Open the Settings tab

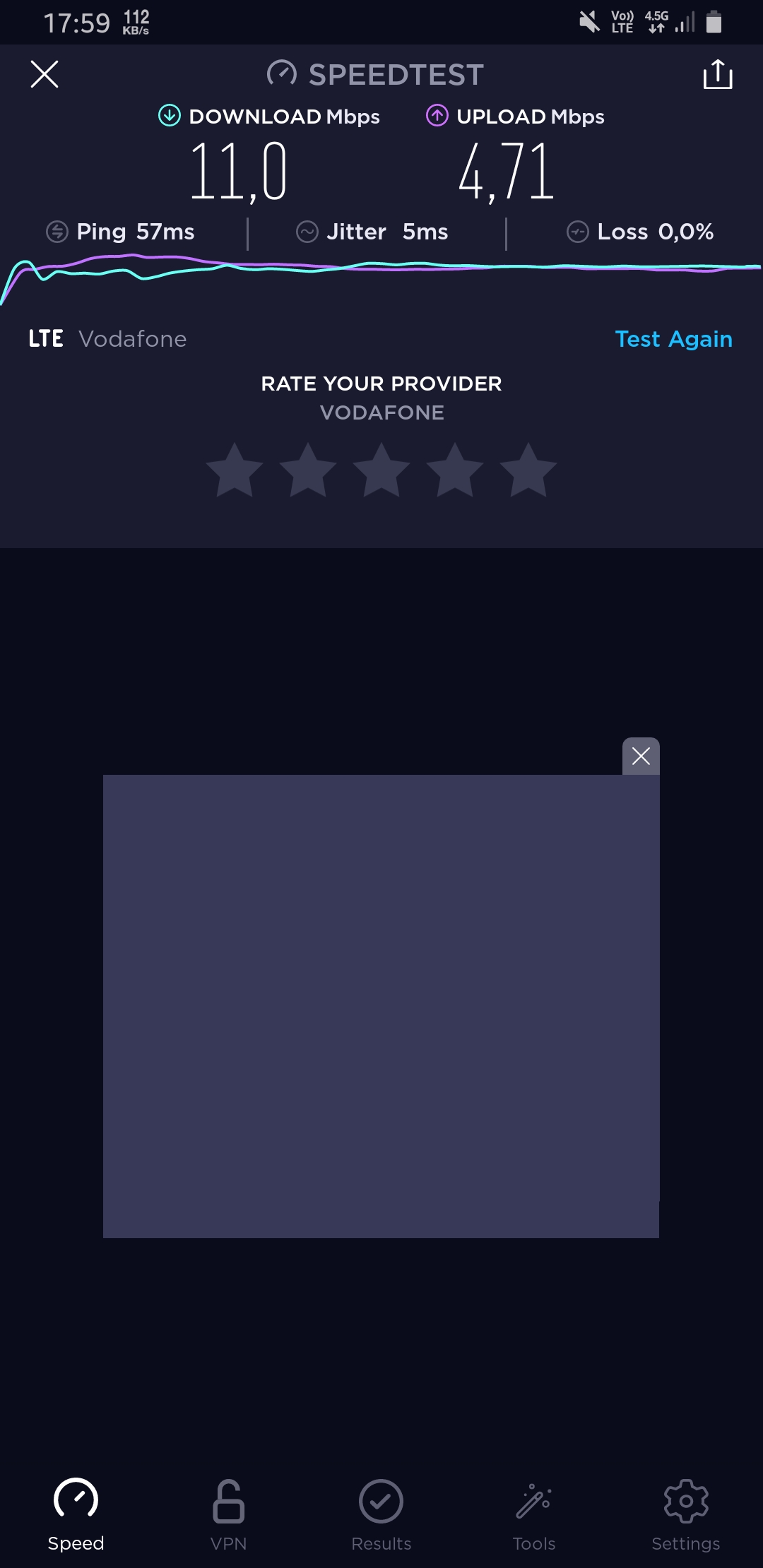(x=686, y=1515)
